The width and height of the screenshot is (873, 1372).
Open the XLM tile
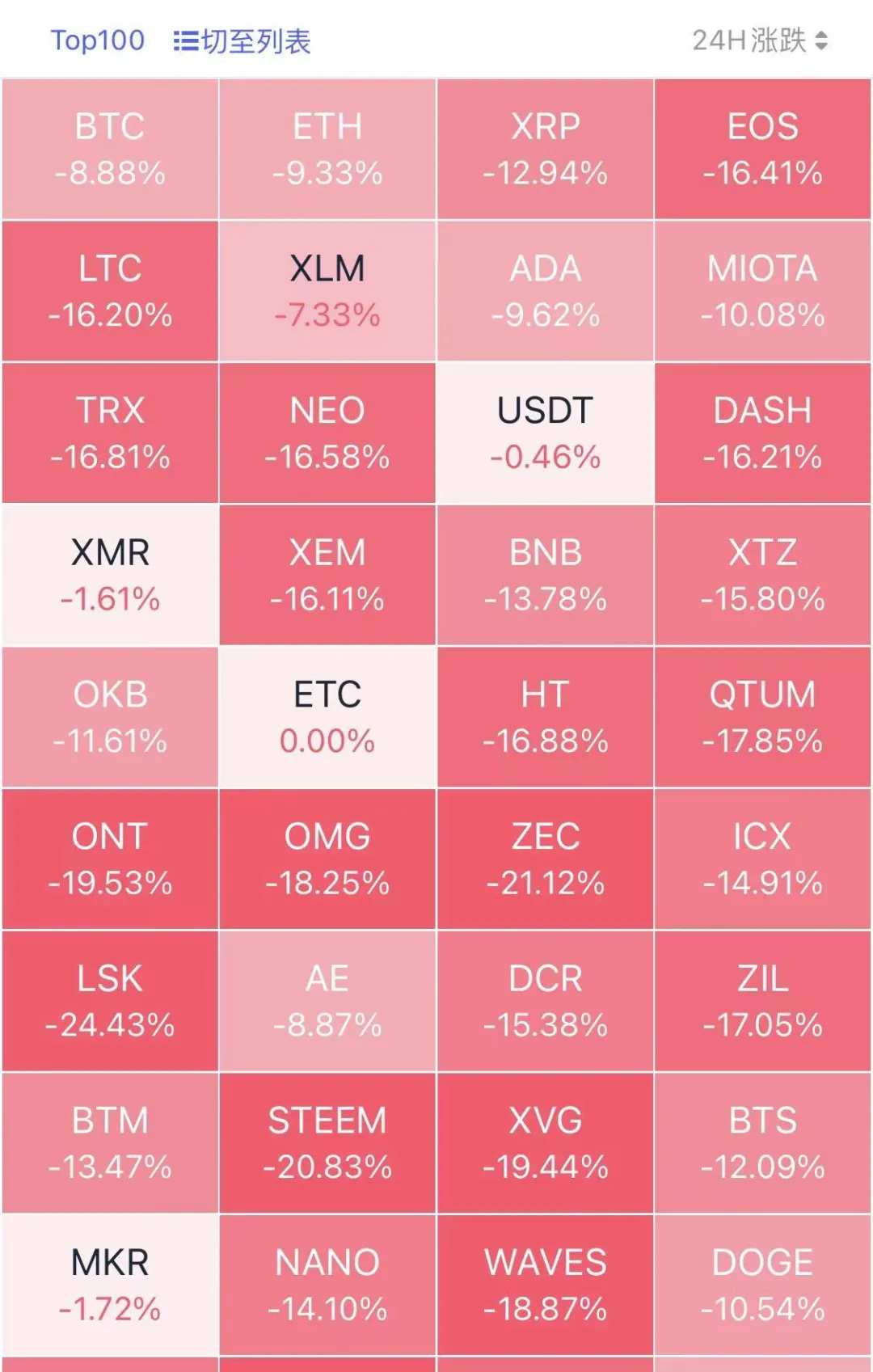[327, 291]
